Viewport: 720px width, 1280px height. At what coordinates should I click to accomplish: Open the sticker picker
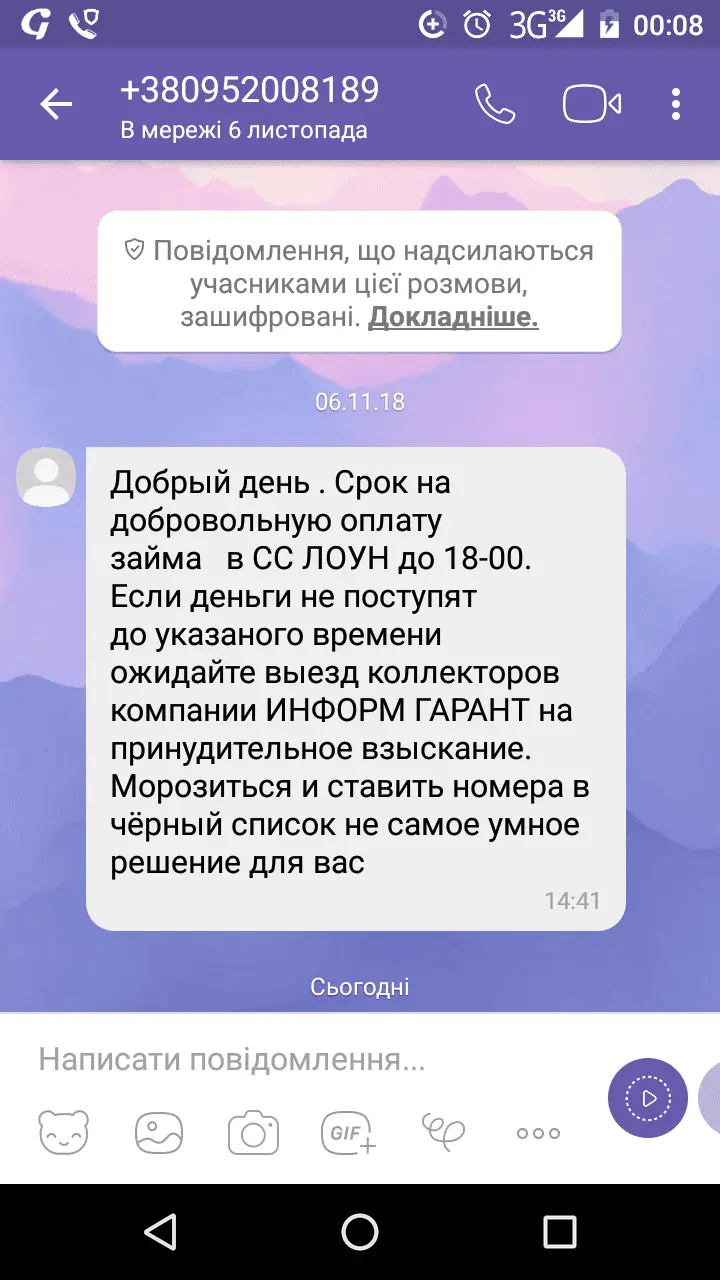[63, 1133]
